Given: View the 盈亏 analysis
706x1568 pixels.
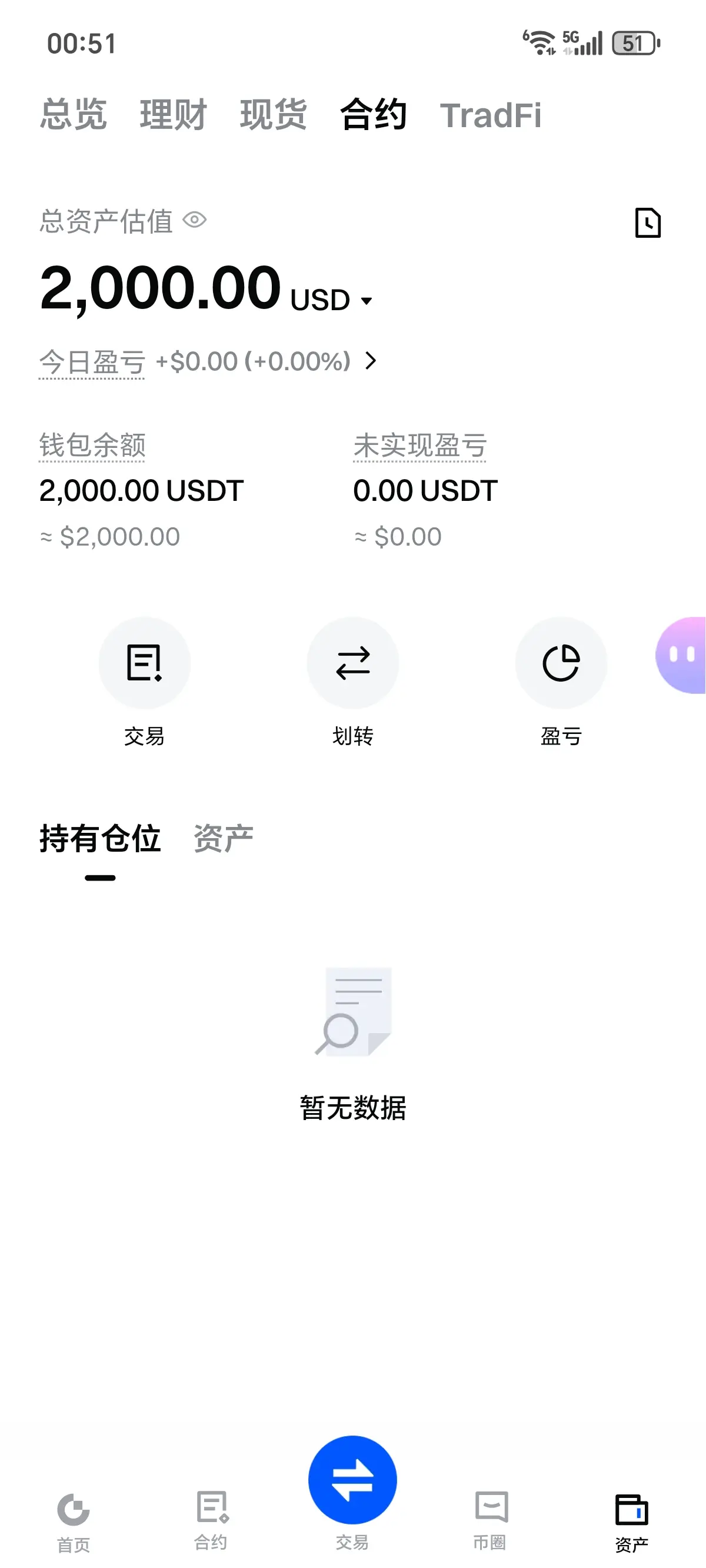Looking at the screenshot, I should pyautogui.click(x=561, y=663).
